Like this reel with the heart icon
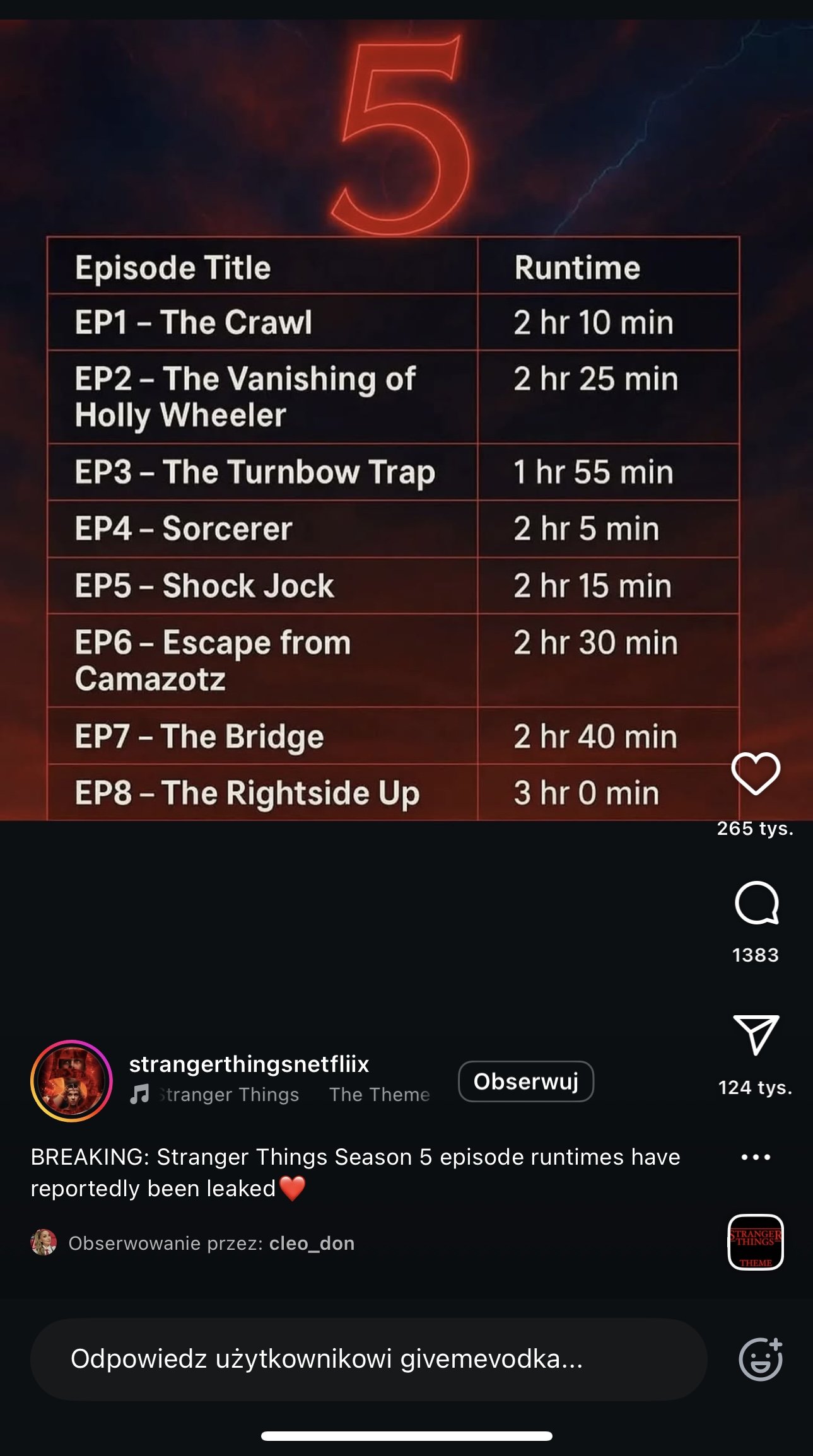This screenshot has height=1456, width=813. [x=756, y=773]
